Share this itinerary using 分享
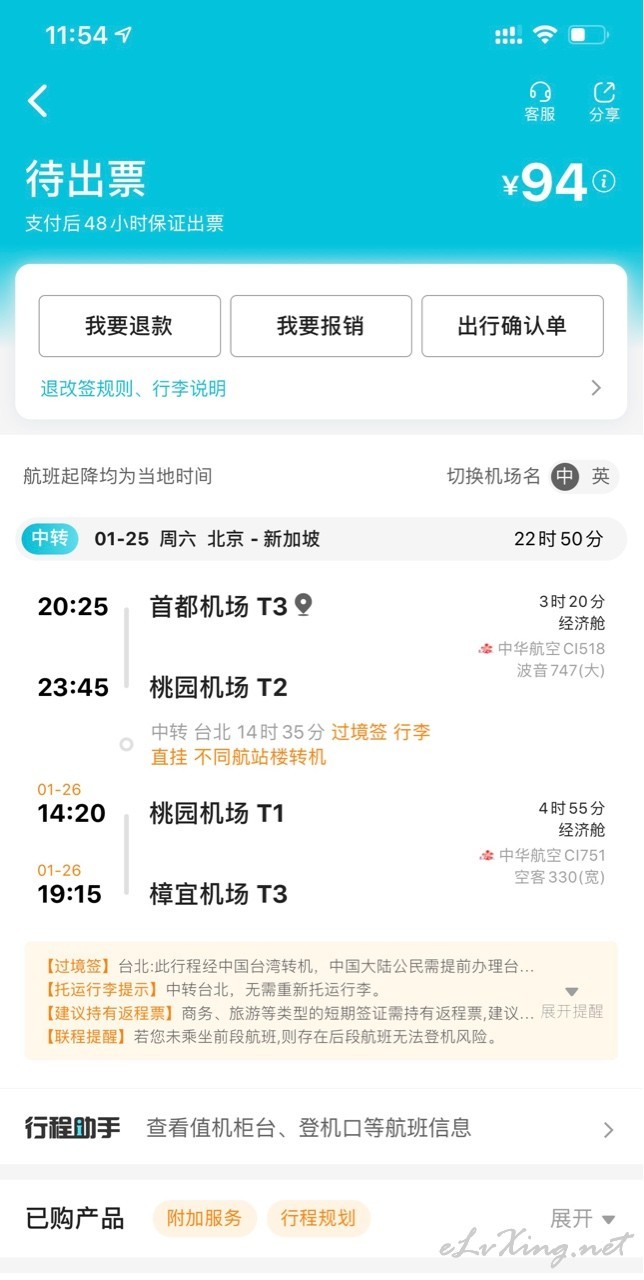Screen dimensions: 644x1280 (x=604, y=102)
